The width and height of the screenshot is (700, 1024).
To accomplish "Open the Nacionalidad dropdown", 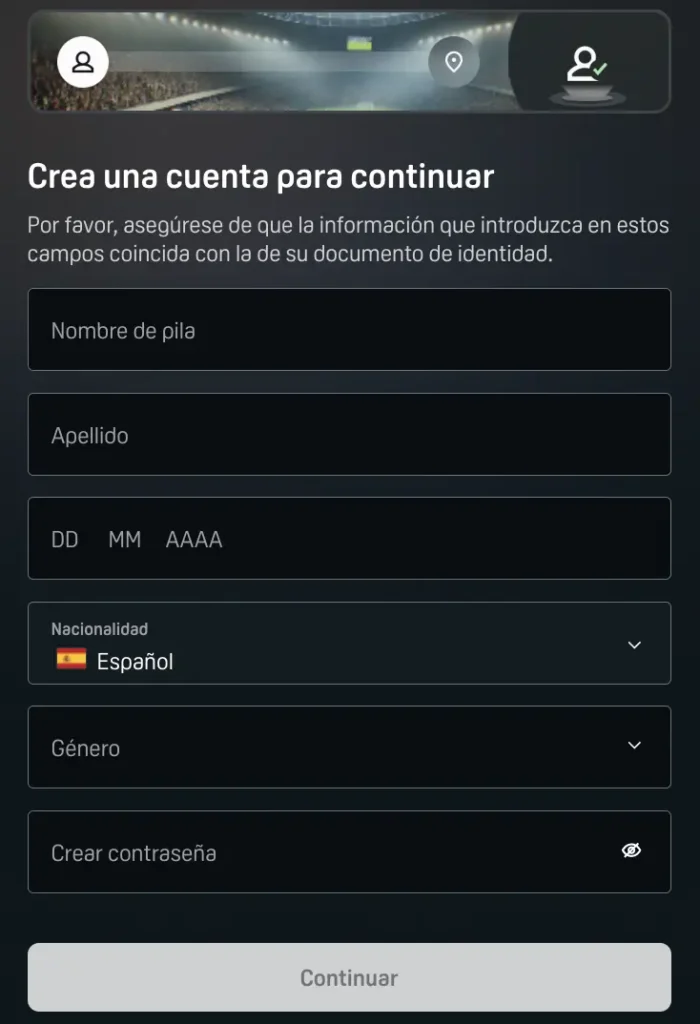I will (349, 643).
